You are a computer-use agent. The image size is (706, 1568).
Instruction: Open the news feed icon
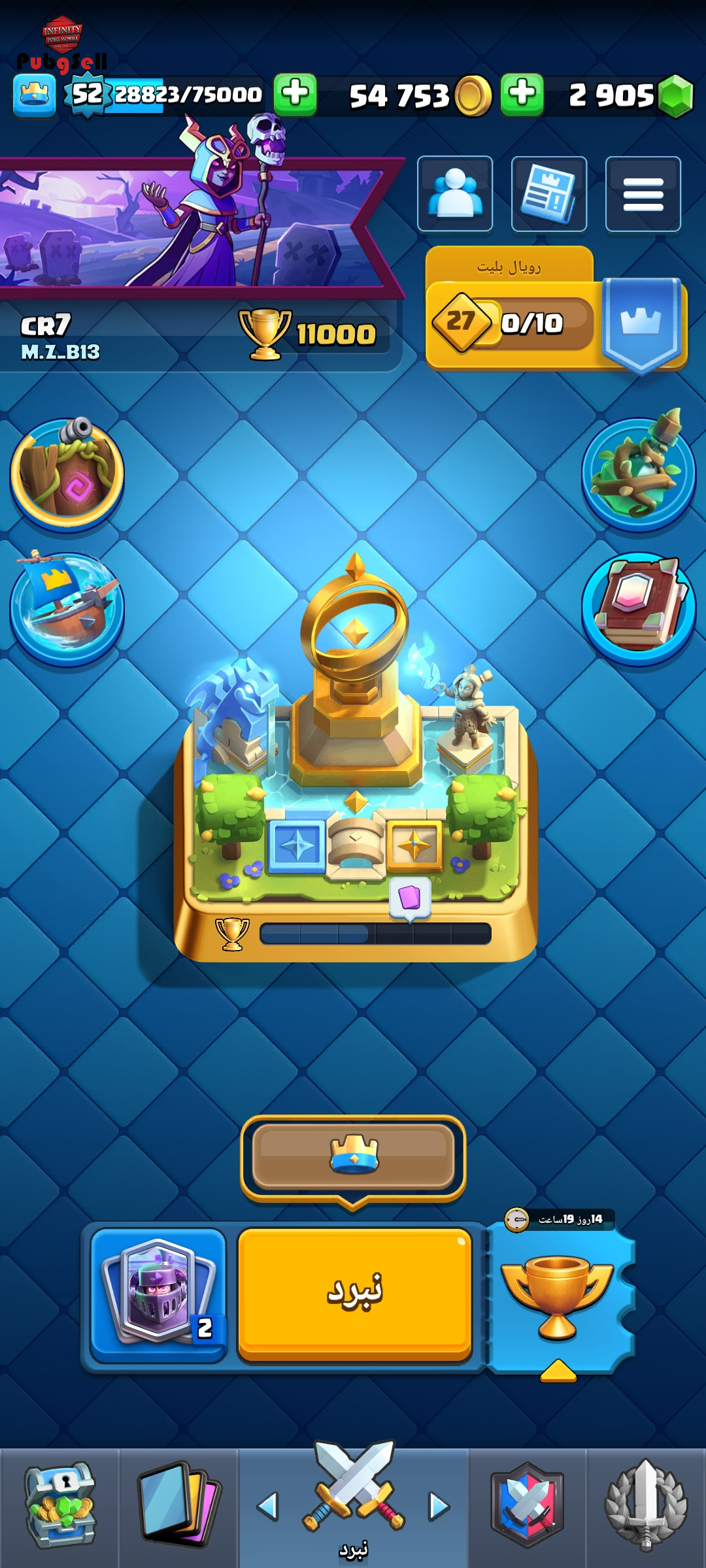click(549, 194)
